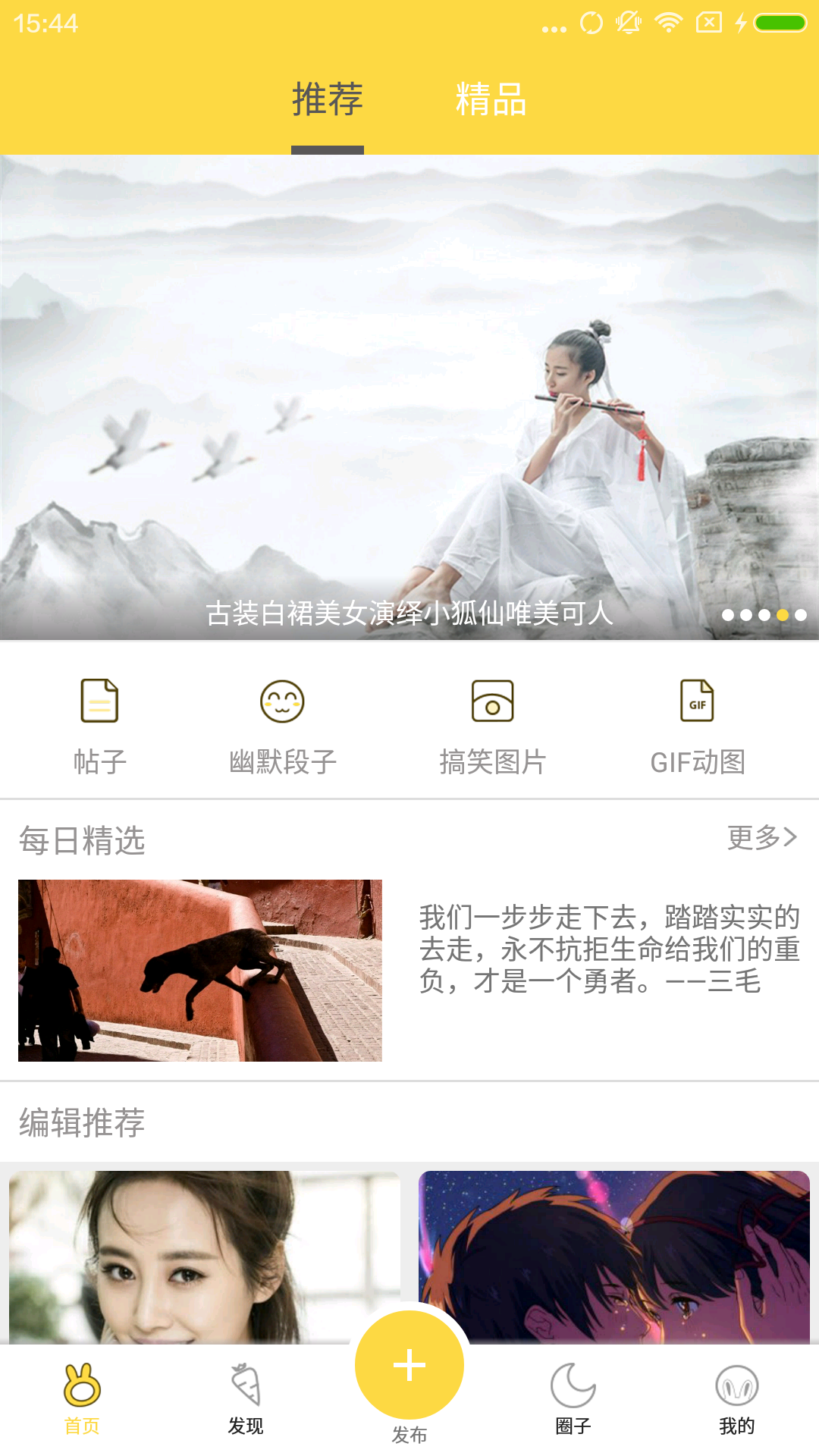Switch to the 精品 tab

[491, 101]
